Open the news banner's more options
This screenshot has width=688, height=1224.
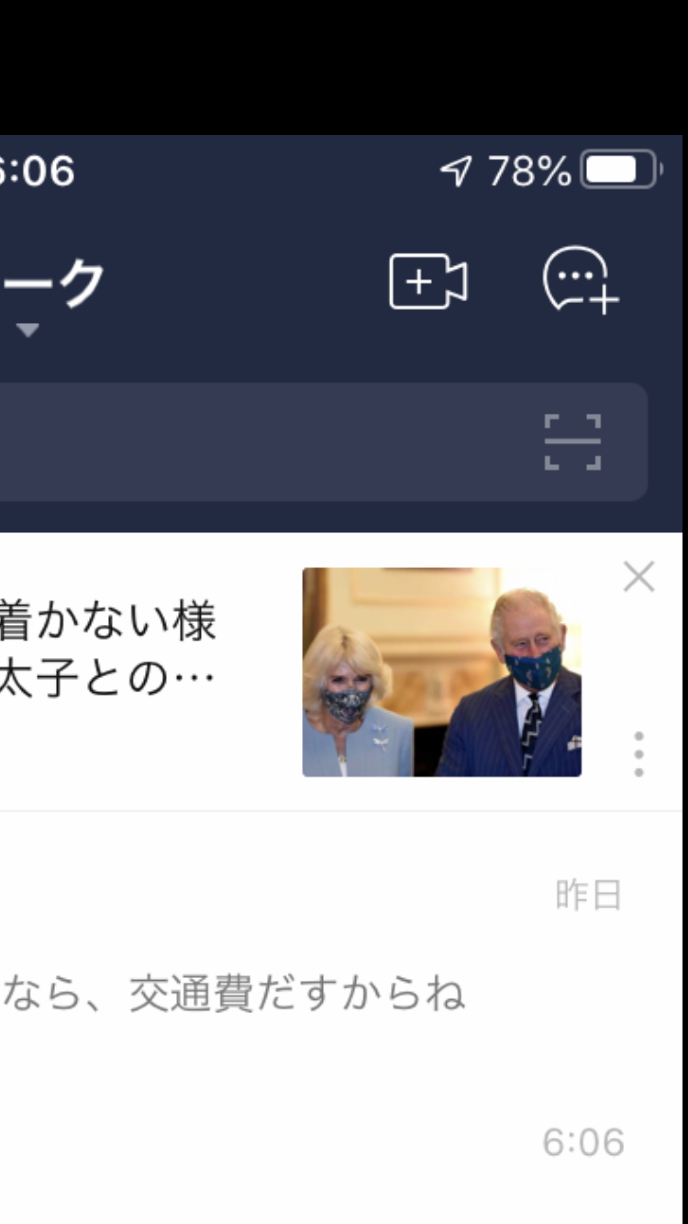[x=638, y=754]
